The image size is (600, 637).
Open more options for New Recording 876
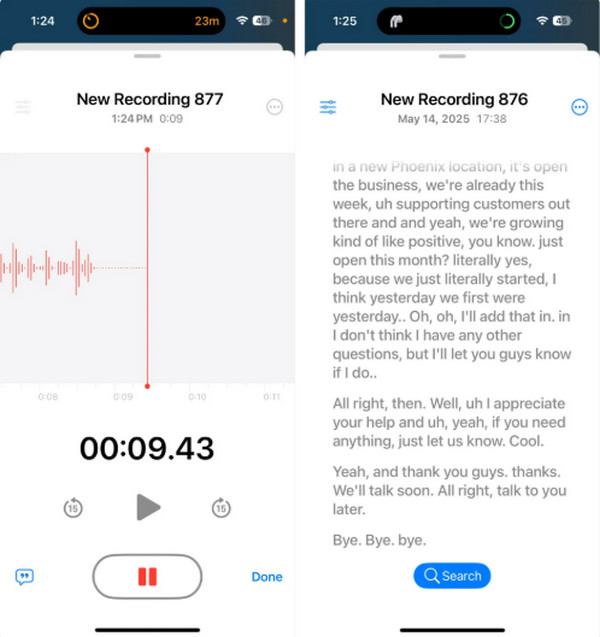pos(579,107)
